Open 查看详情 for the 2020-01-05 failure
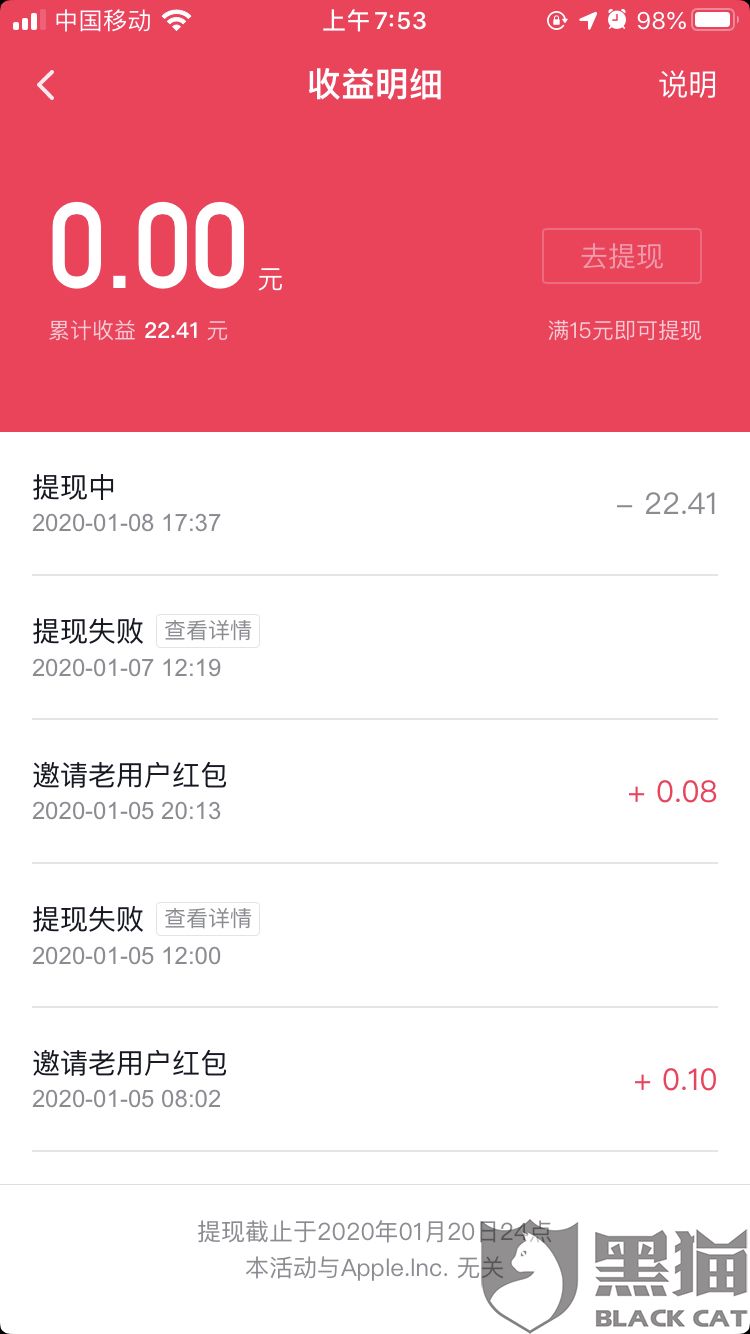This screenshot has width=750, height=1334. tap(208, 918)
